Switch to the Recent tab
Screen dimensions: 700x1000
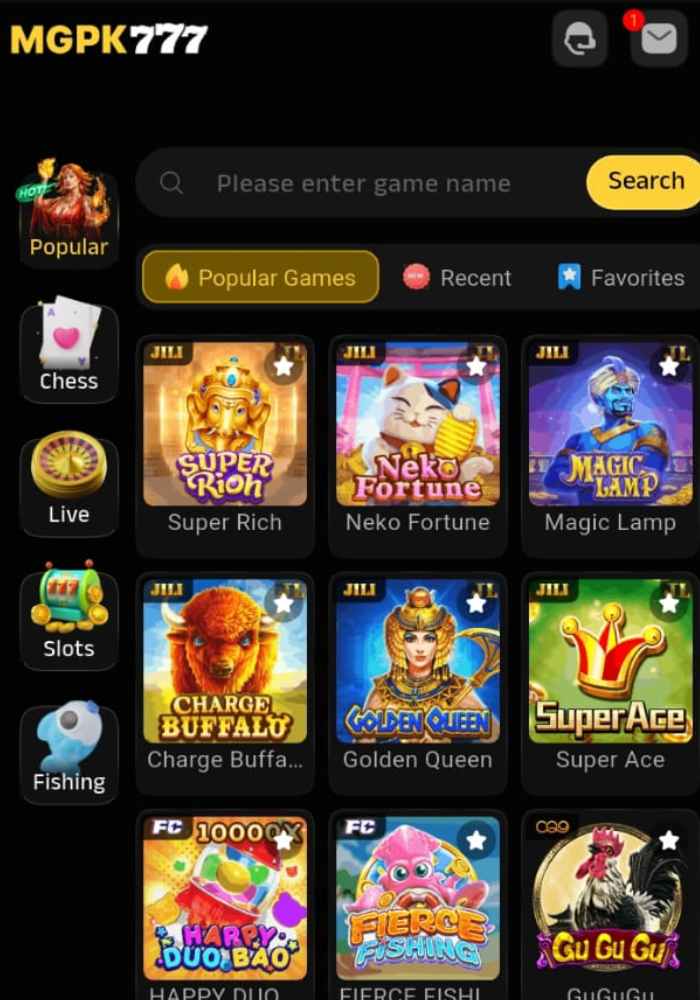pyautogui.click(x=457, y=277)
